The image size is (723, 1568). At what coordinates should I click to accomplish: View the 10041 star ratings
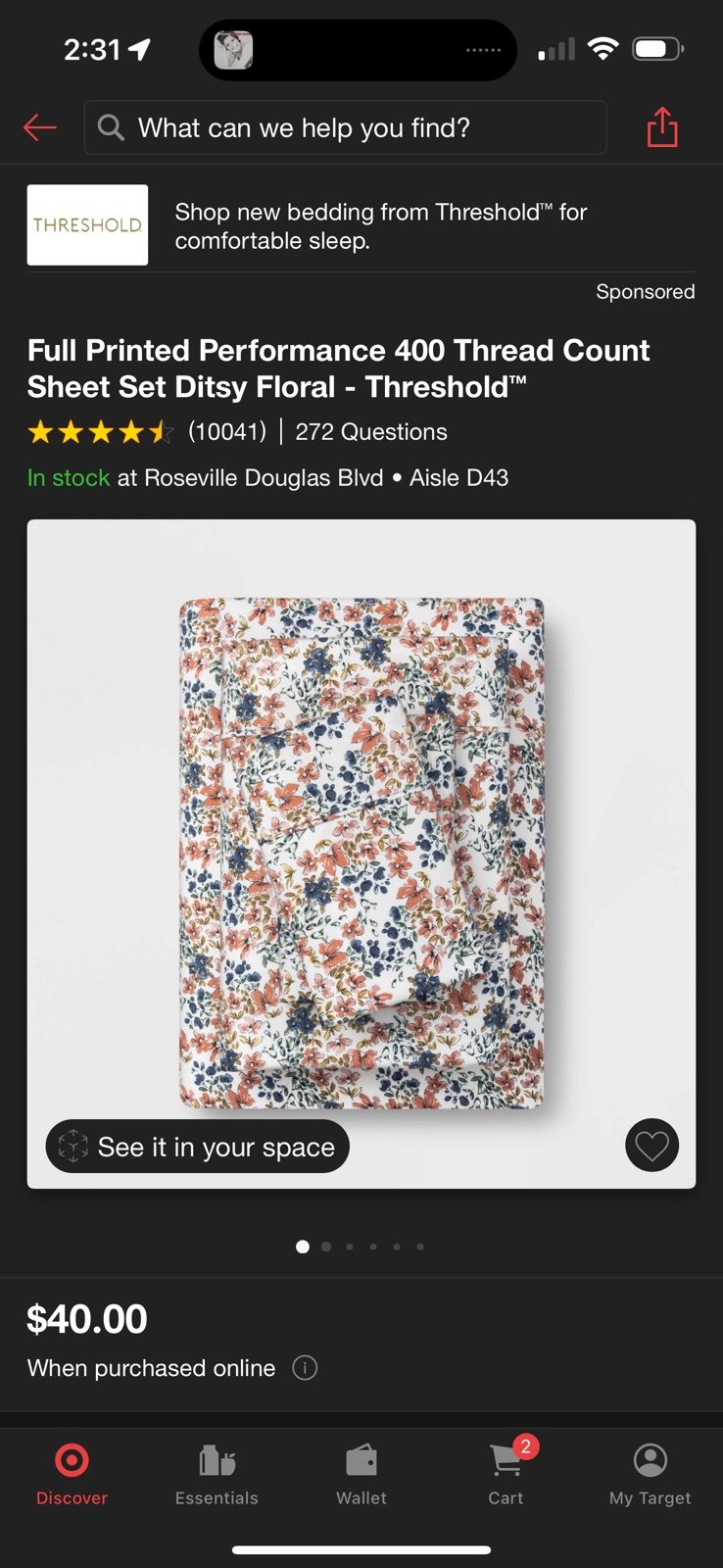point(147,432)
